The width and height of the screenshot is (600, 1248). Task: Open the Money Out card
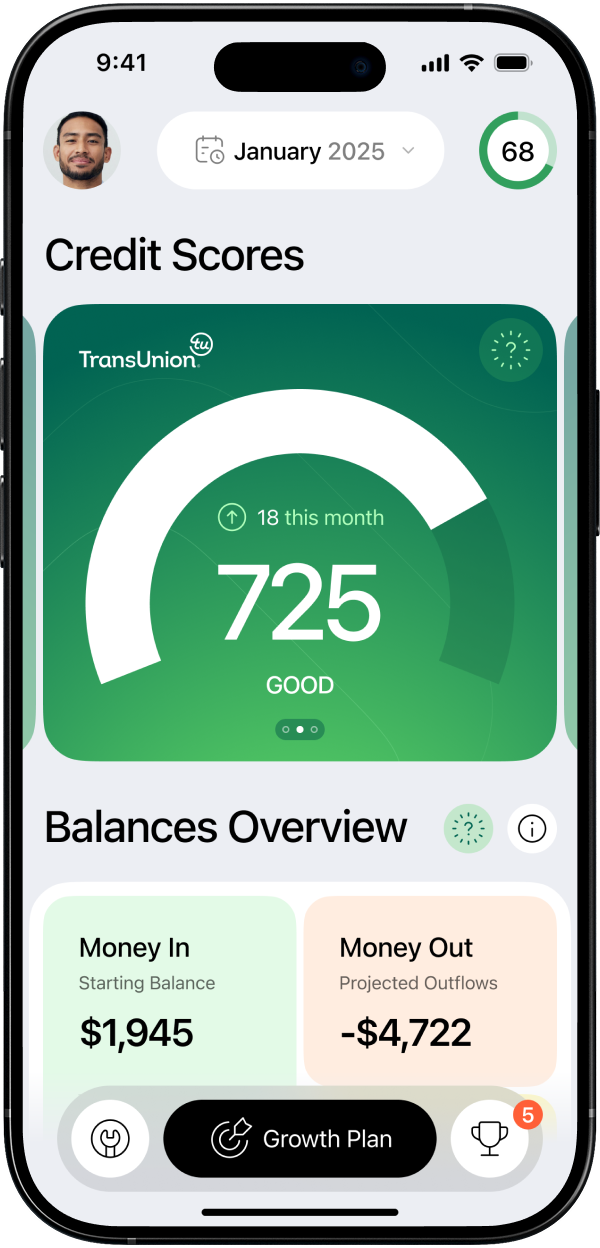click(x=430, y=990)
